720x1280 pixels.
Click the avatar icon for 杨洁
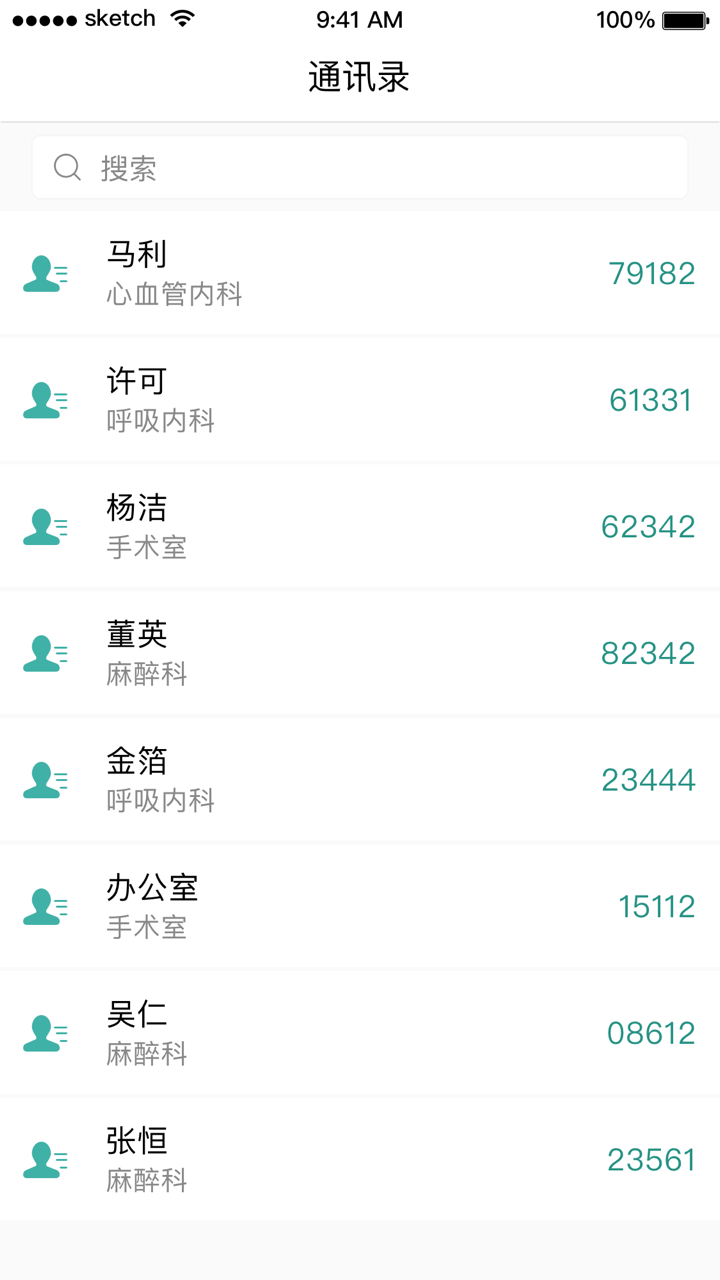pos(45,527)
